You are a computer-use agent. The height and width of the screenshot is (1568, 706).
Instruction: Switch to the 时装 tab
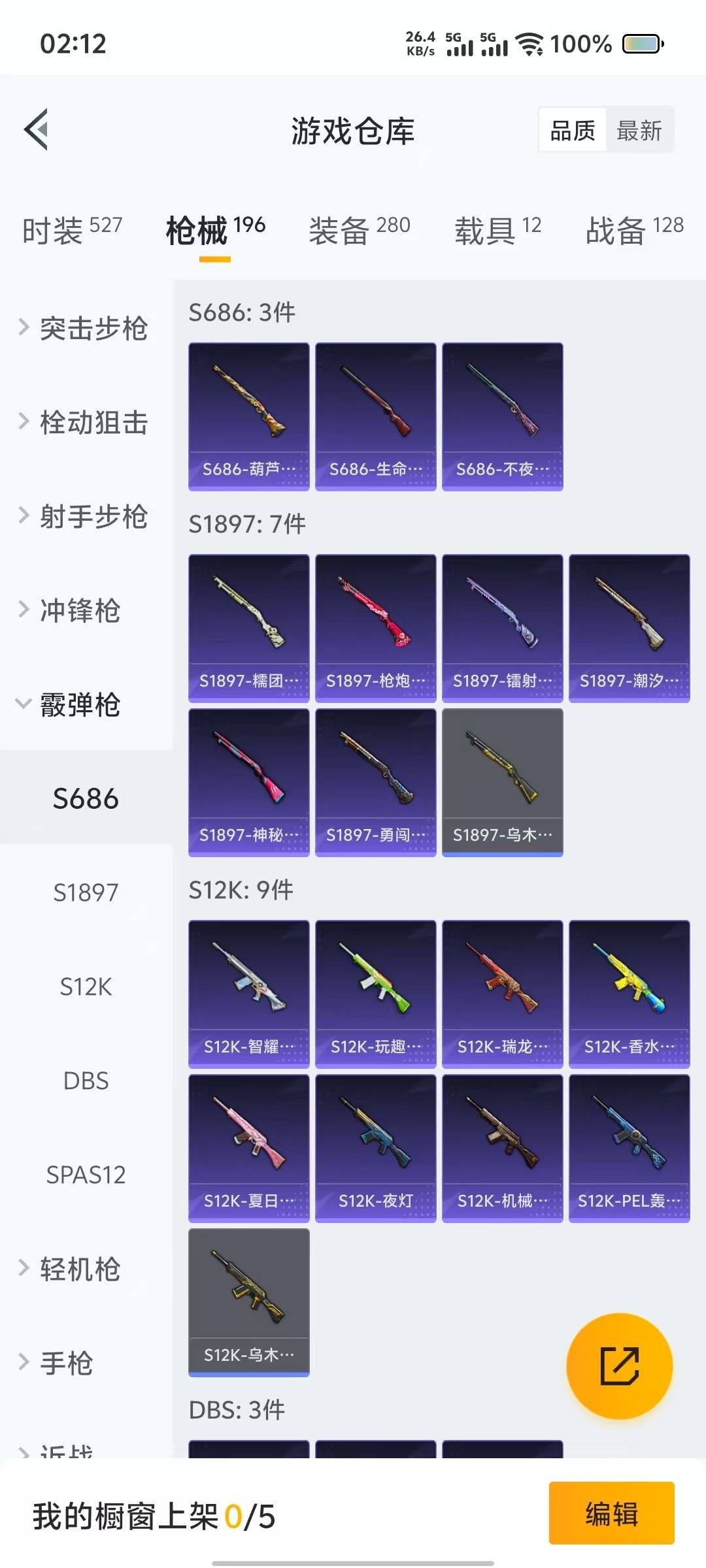point(72,230)
